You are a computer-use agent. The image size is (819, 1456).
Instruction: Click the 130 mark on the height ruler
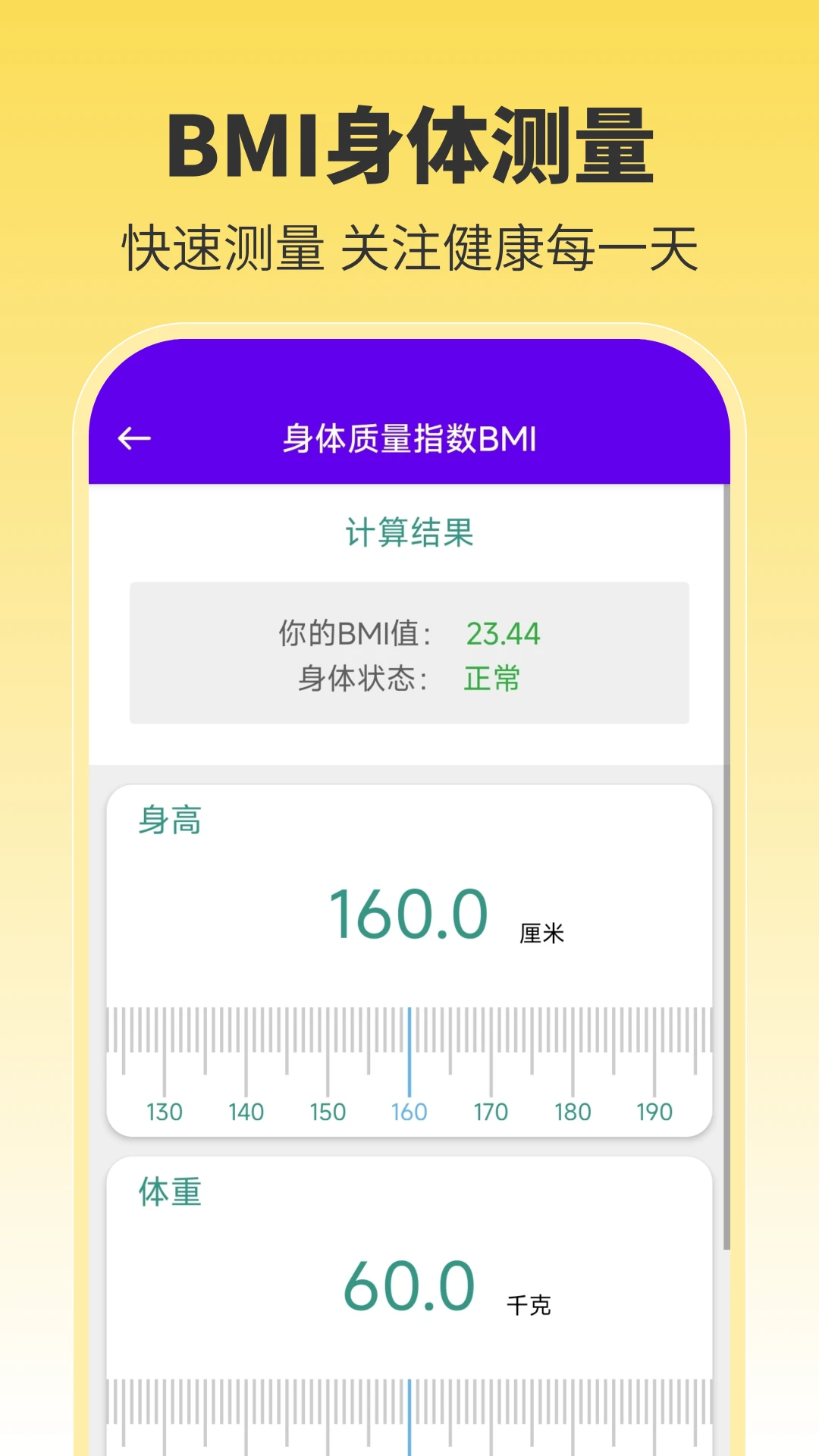point(166,1112)
